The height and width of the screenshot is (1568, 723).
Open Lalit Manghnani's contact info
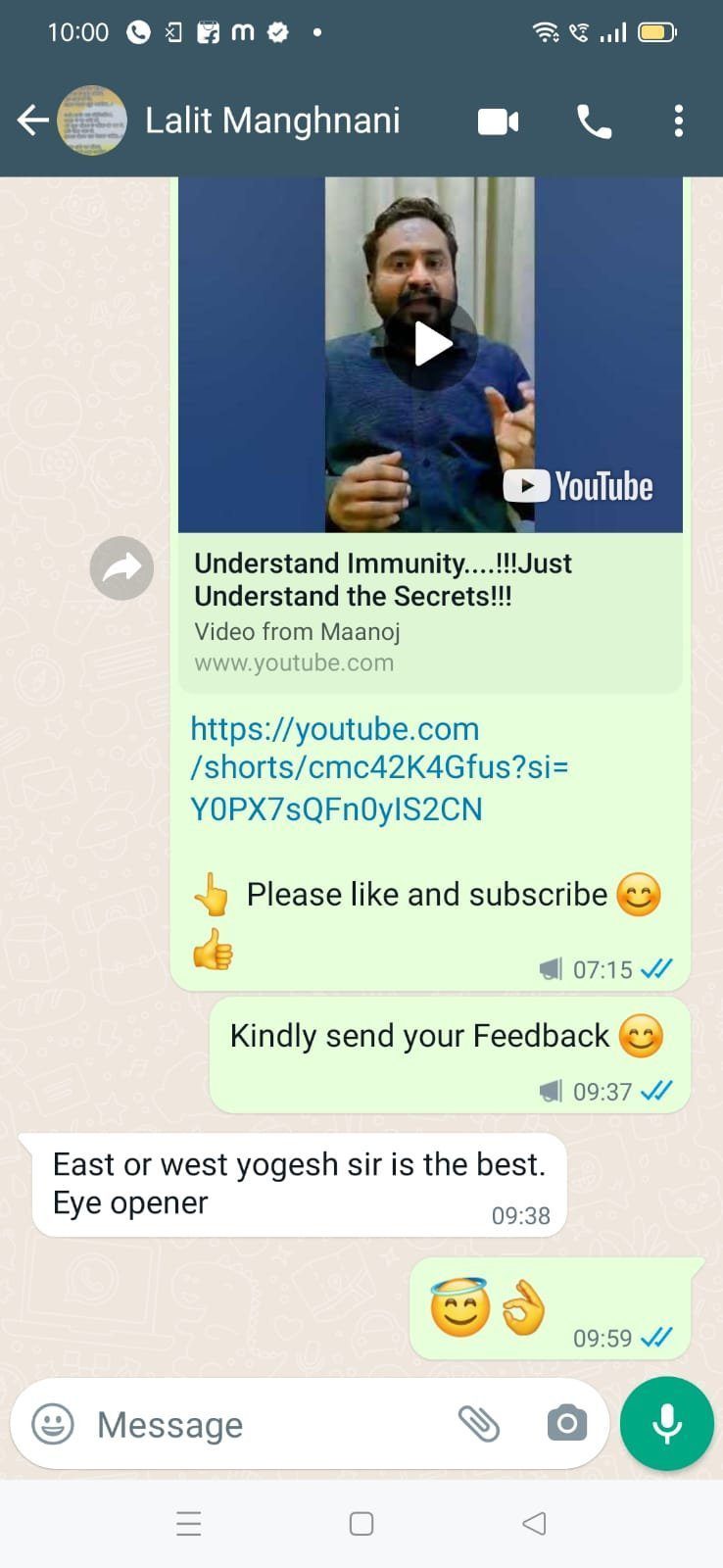[272, 121]
